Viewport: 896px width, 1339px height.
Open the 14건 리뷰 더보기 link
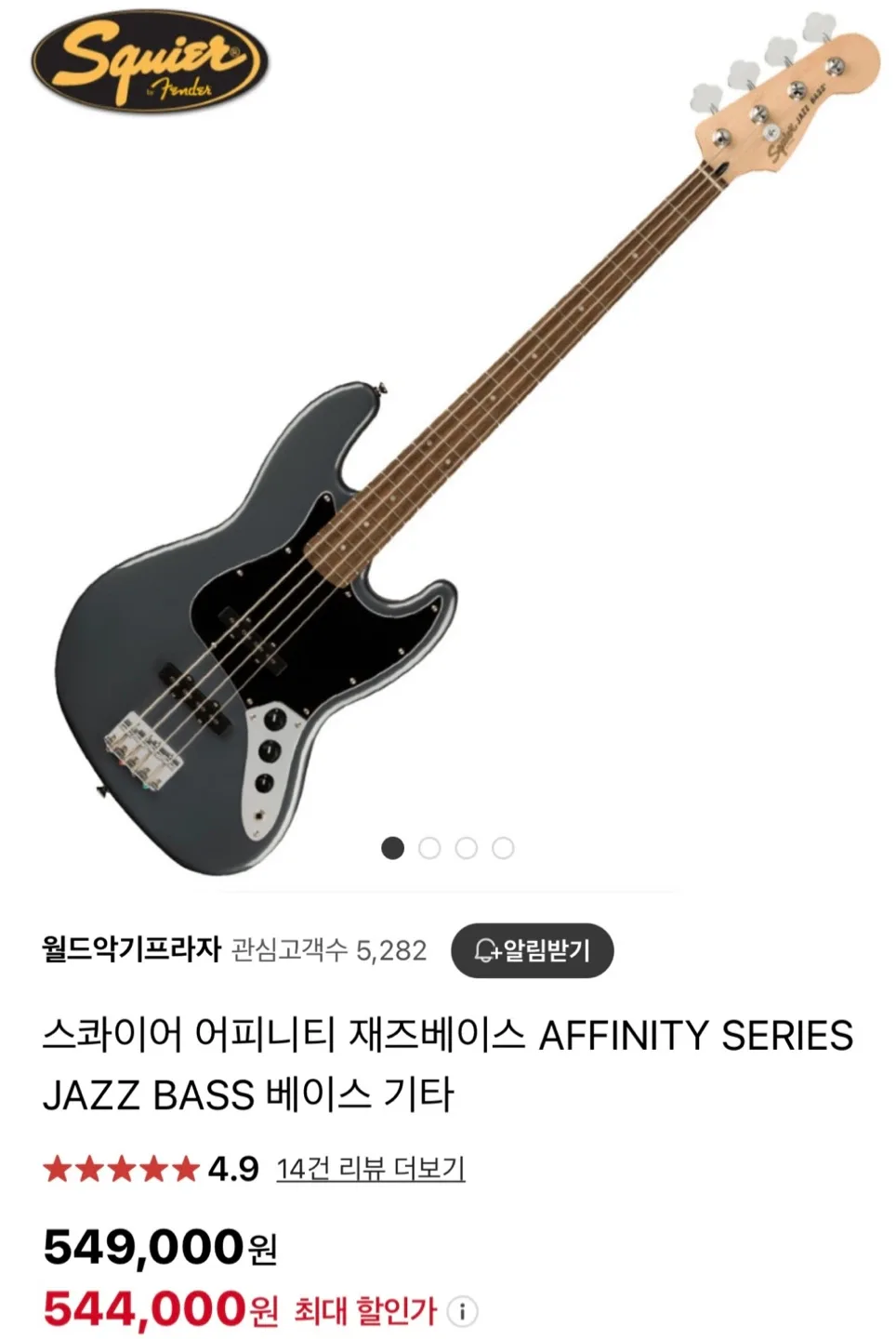click(370, 1168)
